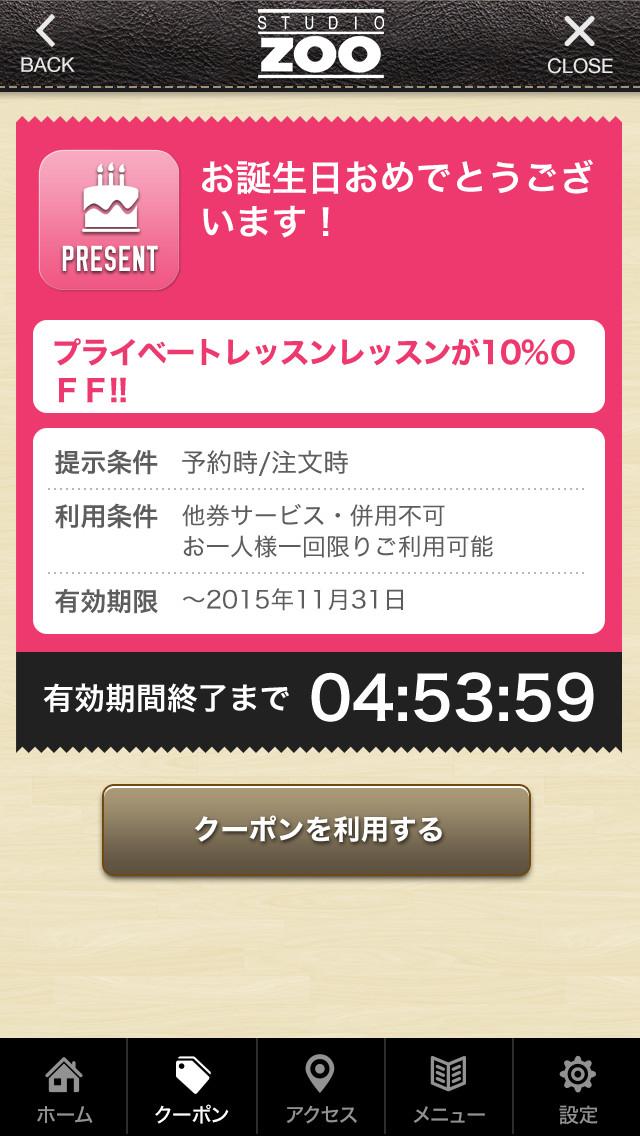640x1136 pixels.
Task: Open the アクセス tab
Action: tap(320, 1090)
